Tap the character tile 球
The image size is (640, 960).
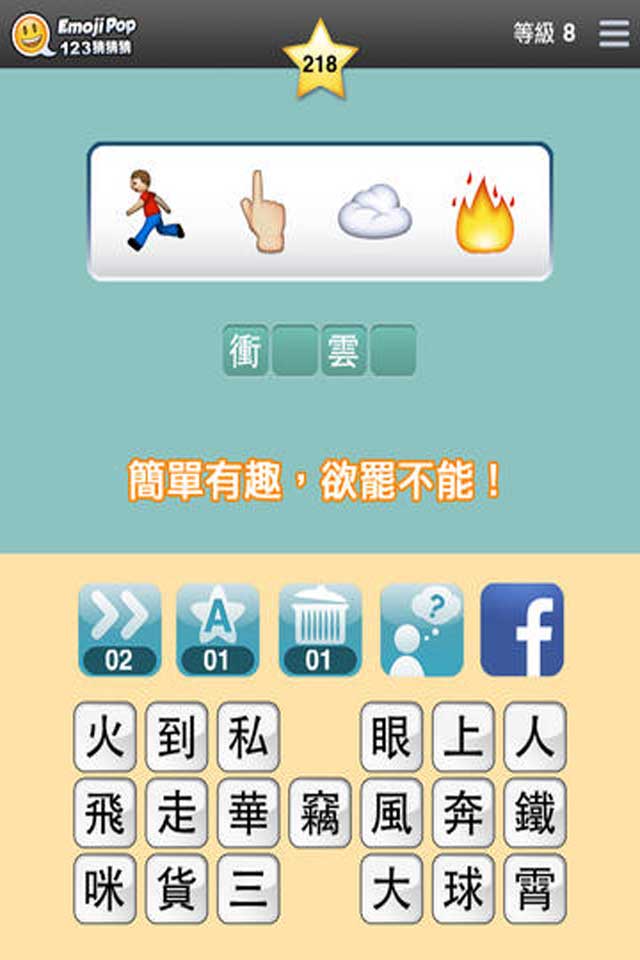coord(462,889)
